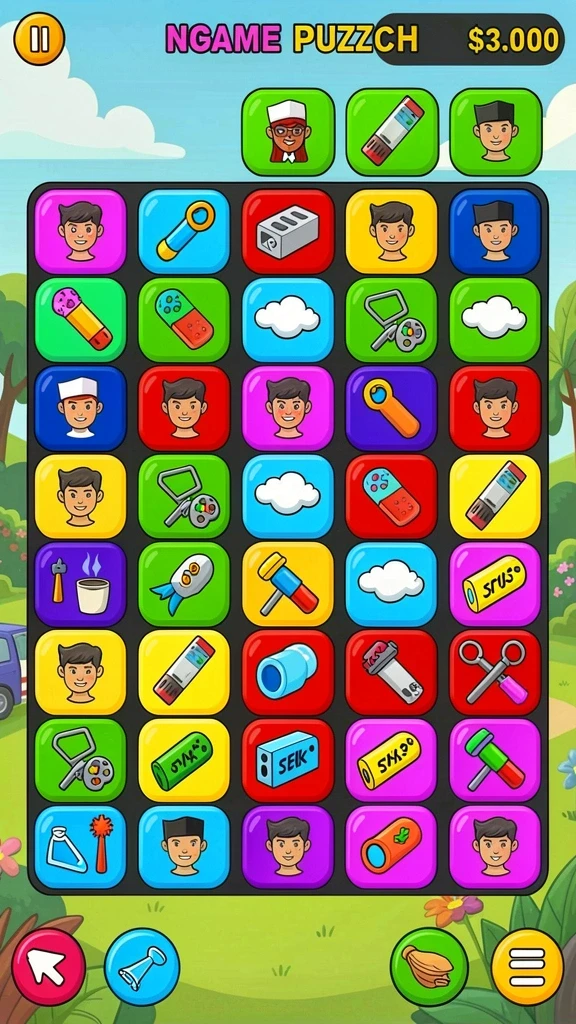The image size is (576, 1024).
Task: Select the blue flask and brush tile
Action: (80, 847)
